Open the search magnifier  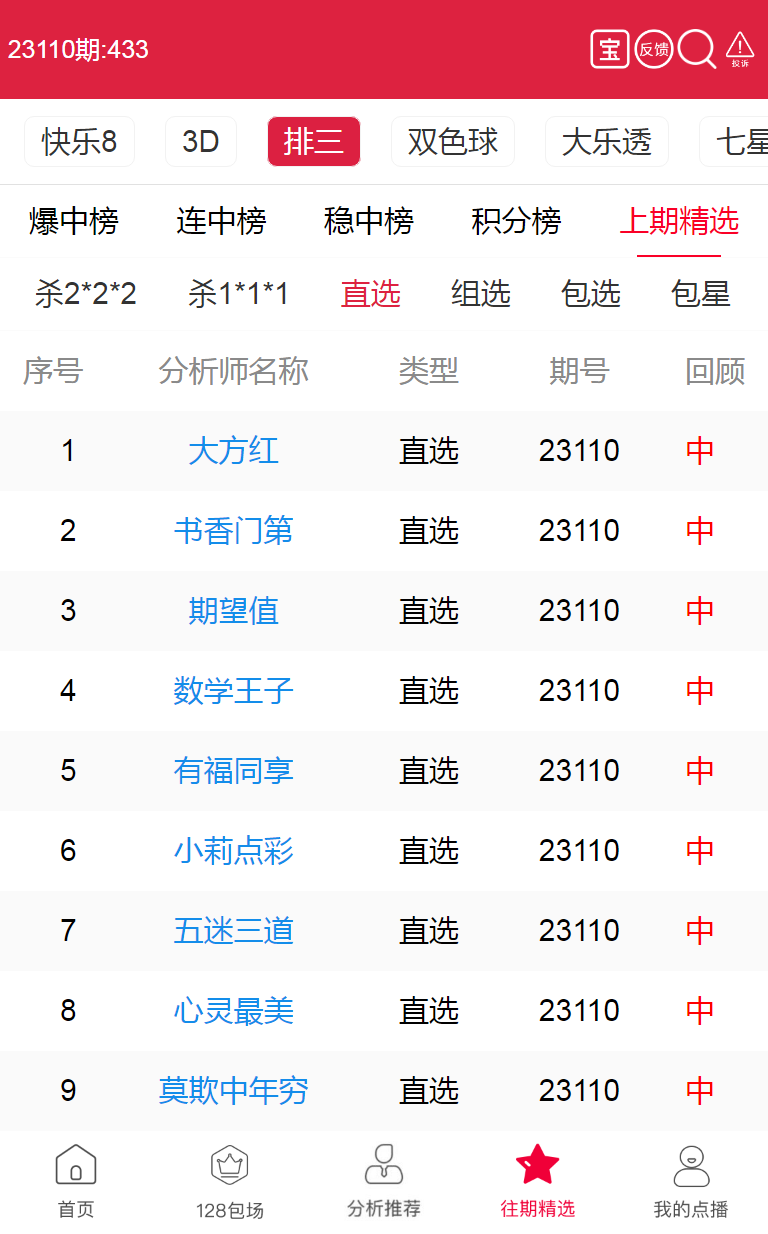point(697,49)
